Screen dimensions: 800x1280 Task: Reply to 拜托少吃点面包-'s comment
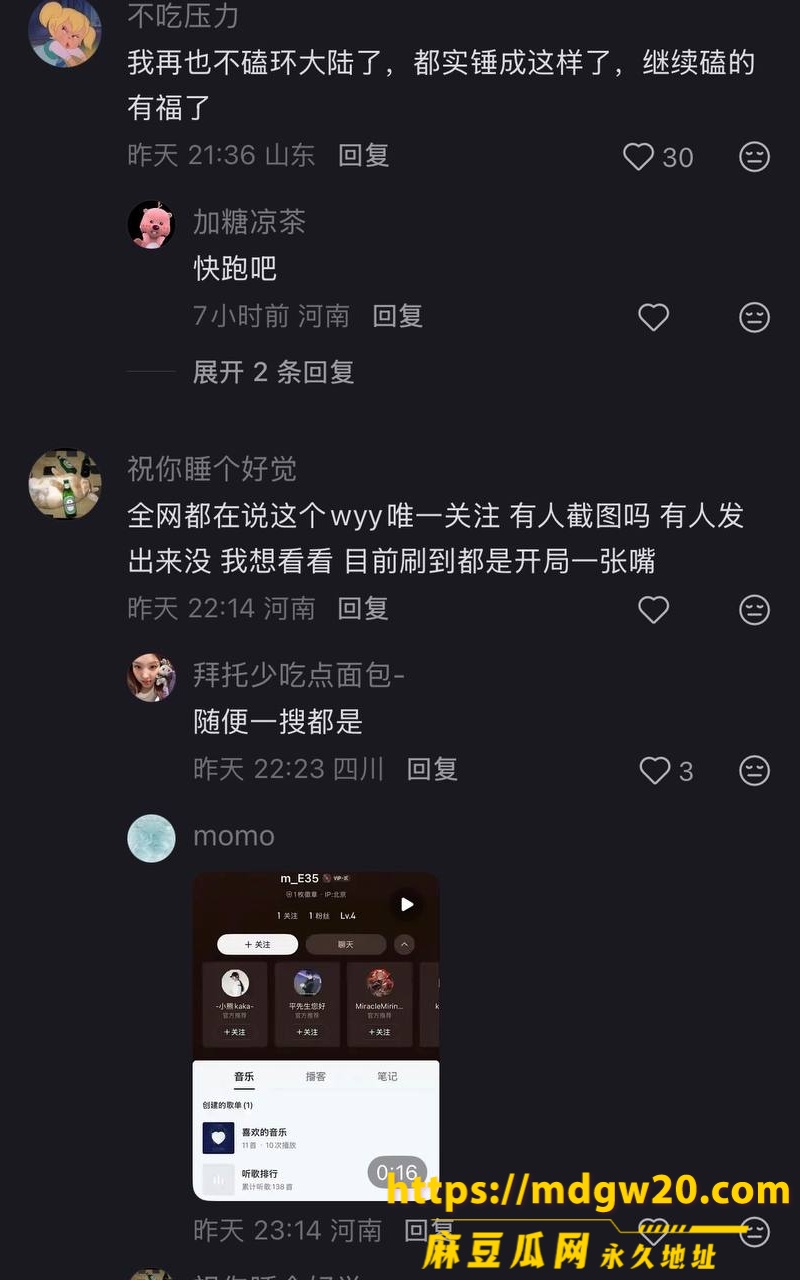(432, 769)
